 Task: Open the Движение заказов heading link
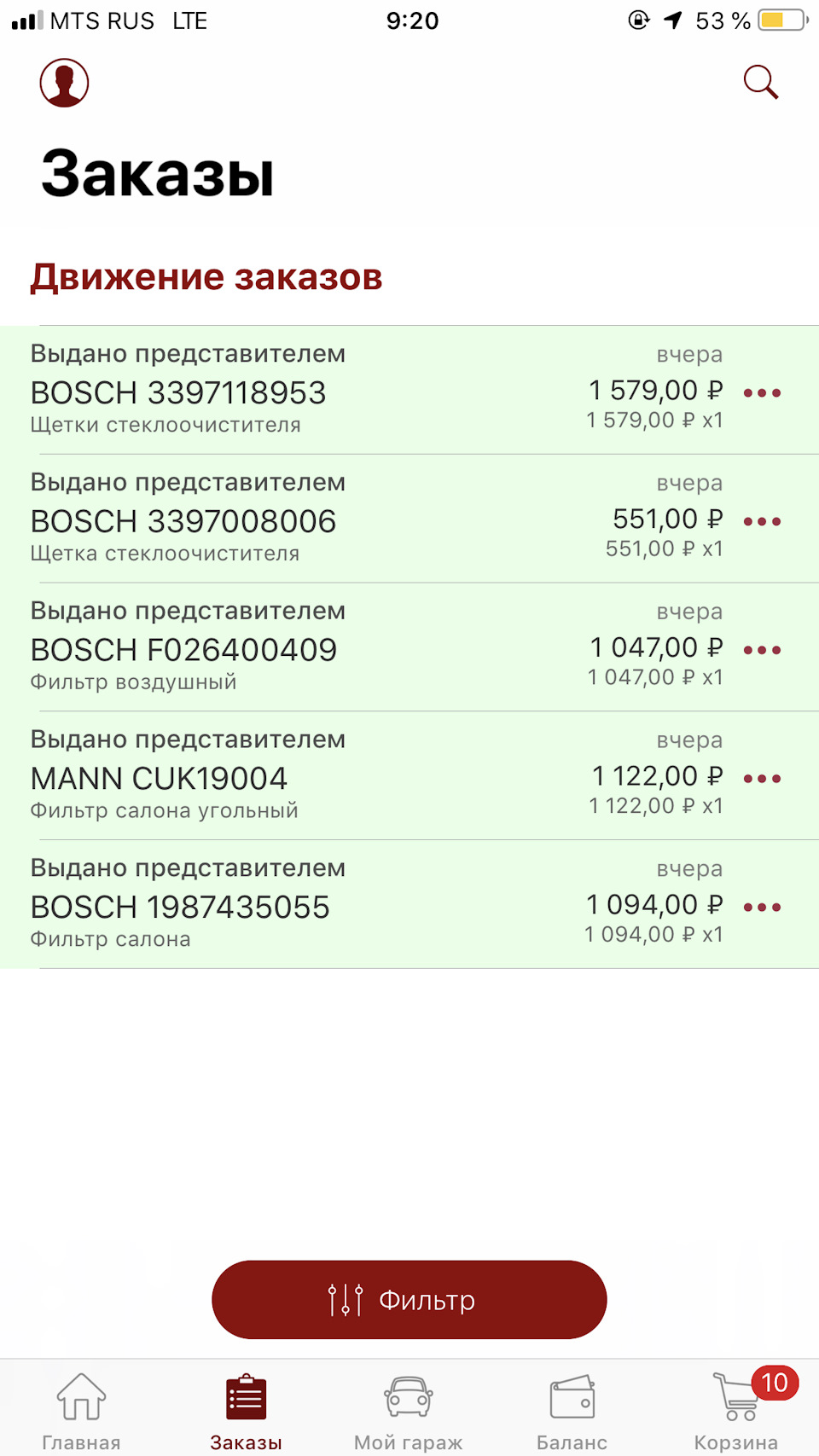206,276
